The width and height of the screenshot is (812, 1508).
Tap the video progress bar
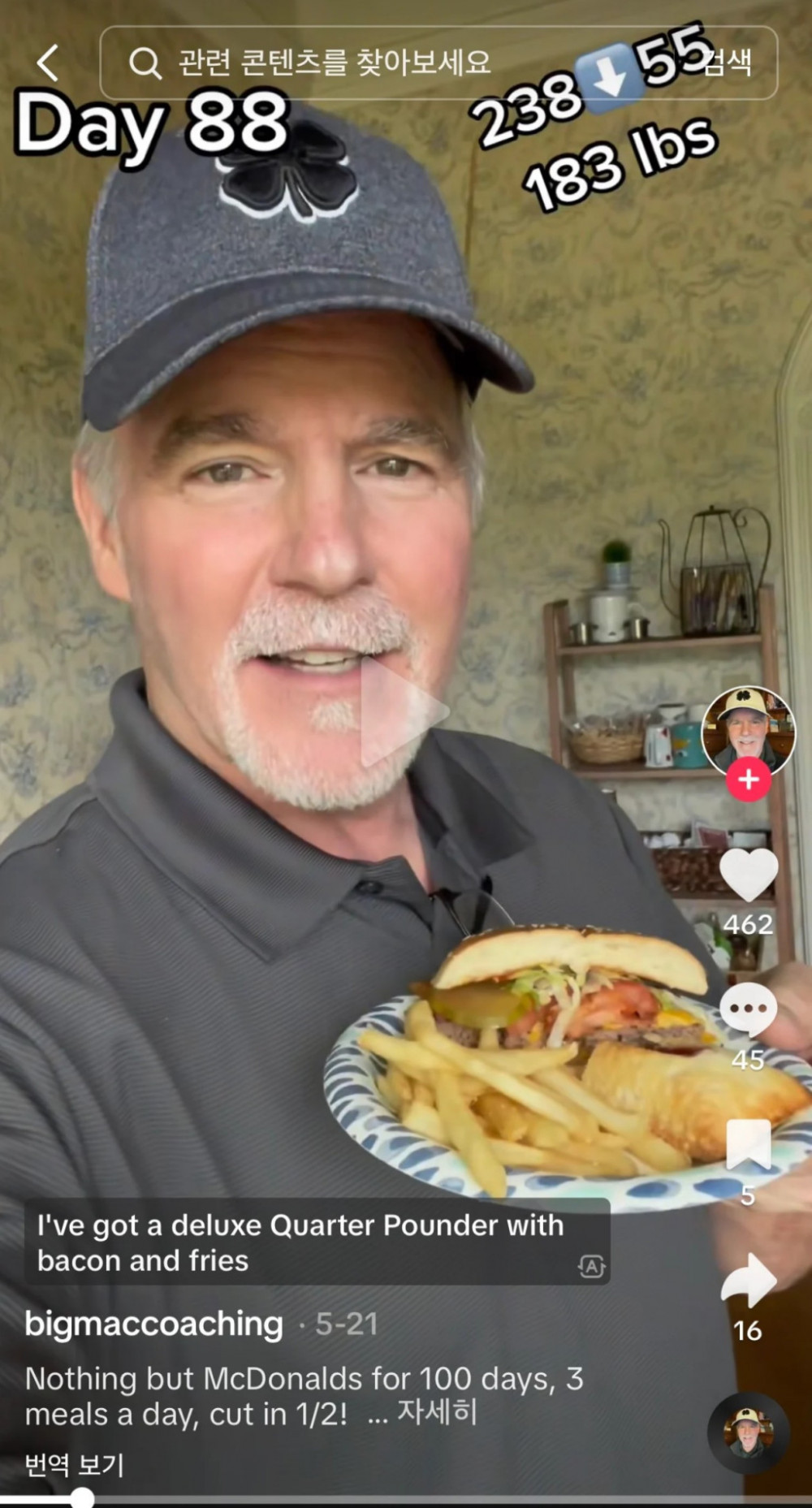(x=406, y=1498)
